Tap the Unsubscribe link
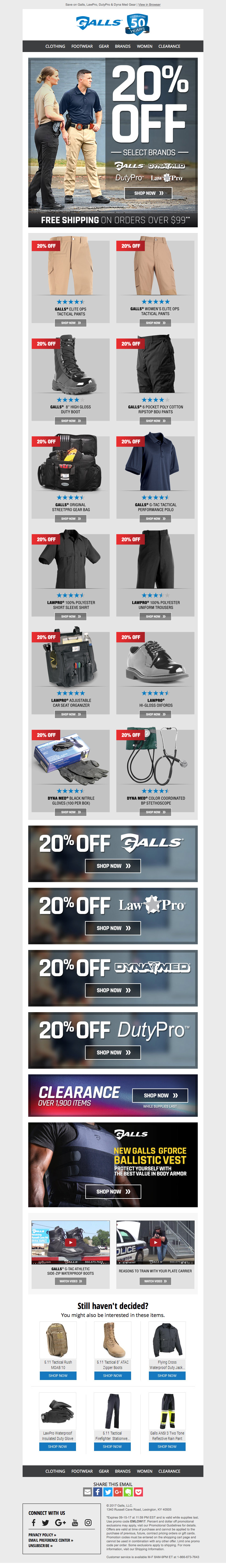The height and width of the screenshot is (1568, 226). tap(40, 1545)
